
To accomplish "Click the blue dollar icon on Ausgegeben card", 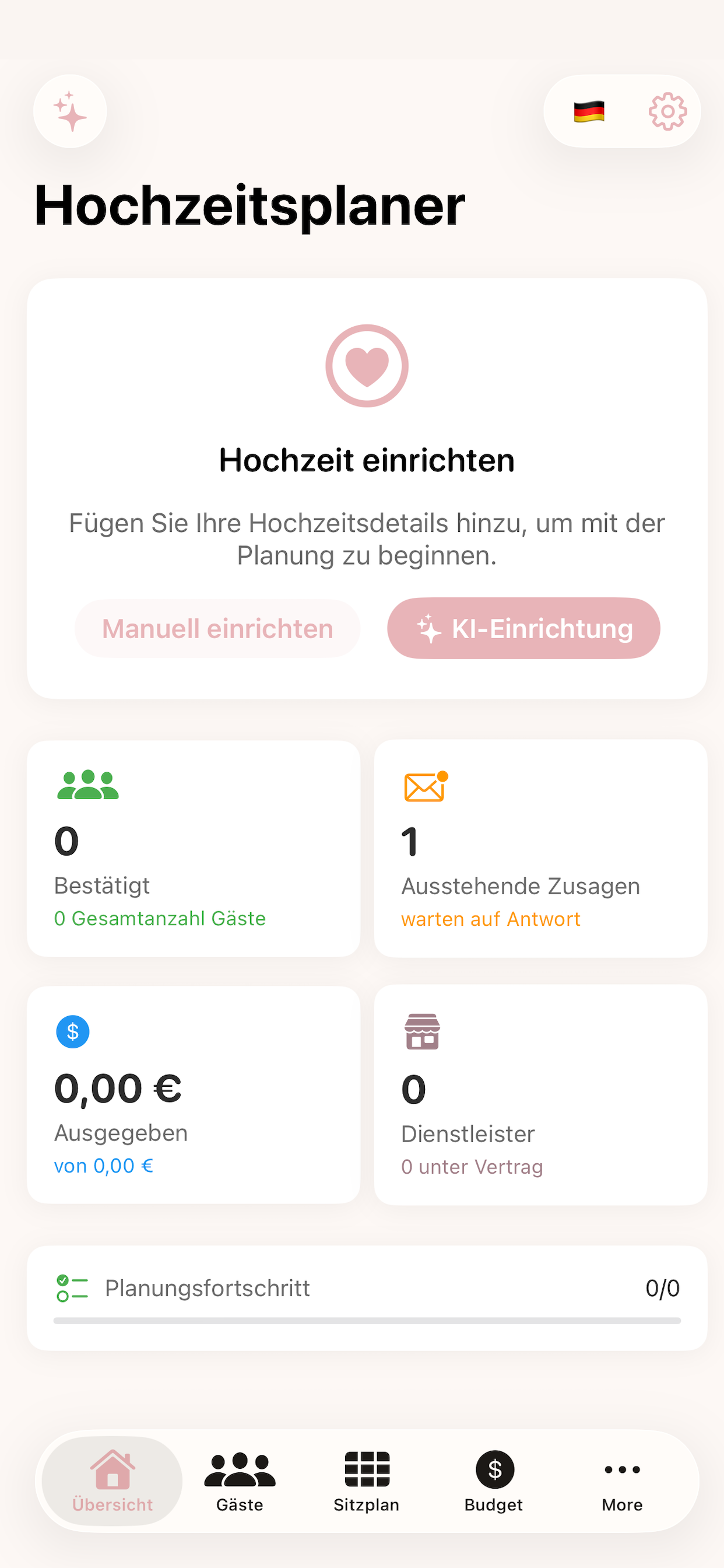I will (72, 1031).
